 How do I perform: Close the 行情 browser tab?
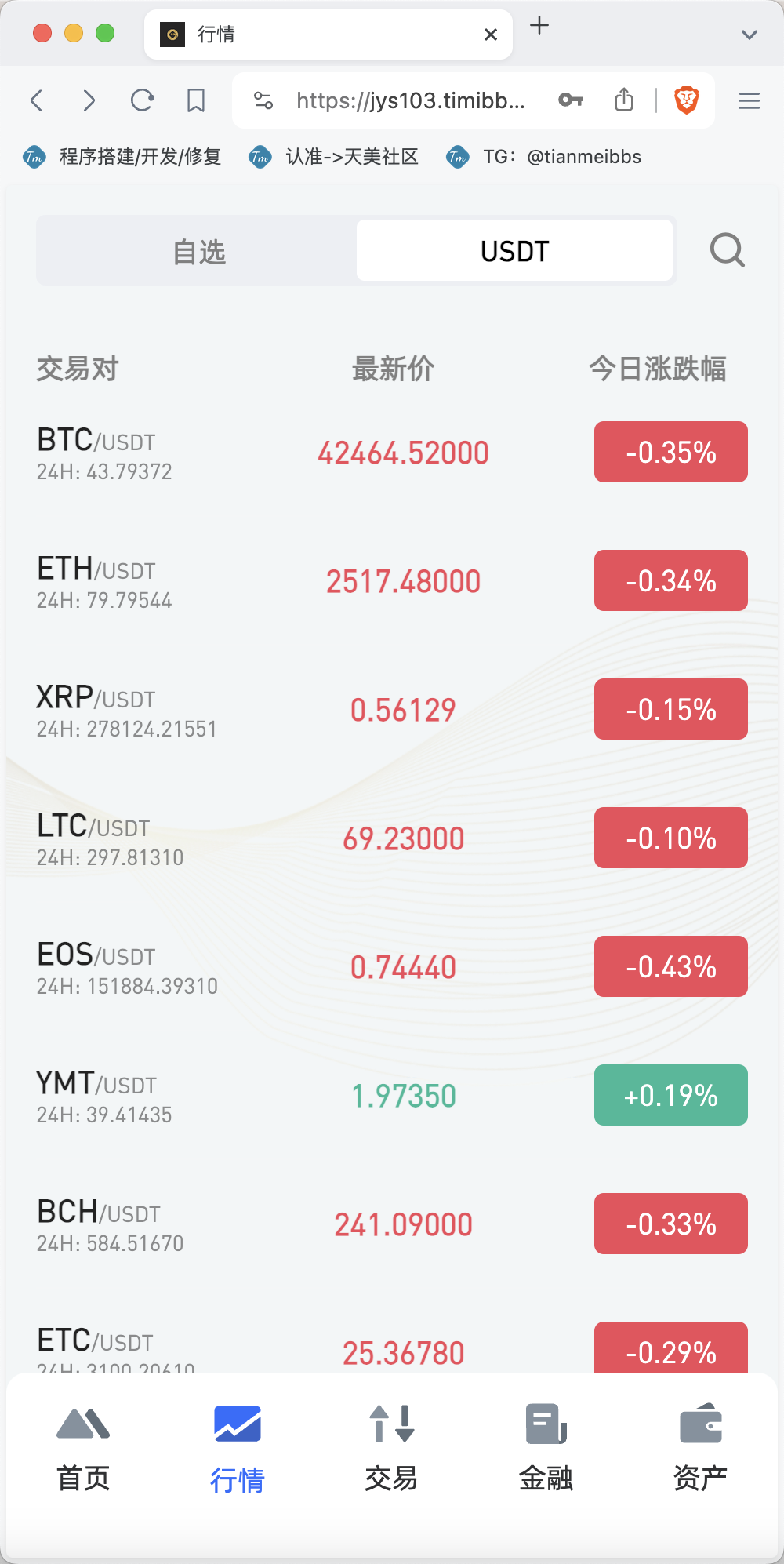[x=491, y=35]
